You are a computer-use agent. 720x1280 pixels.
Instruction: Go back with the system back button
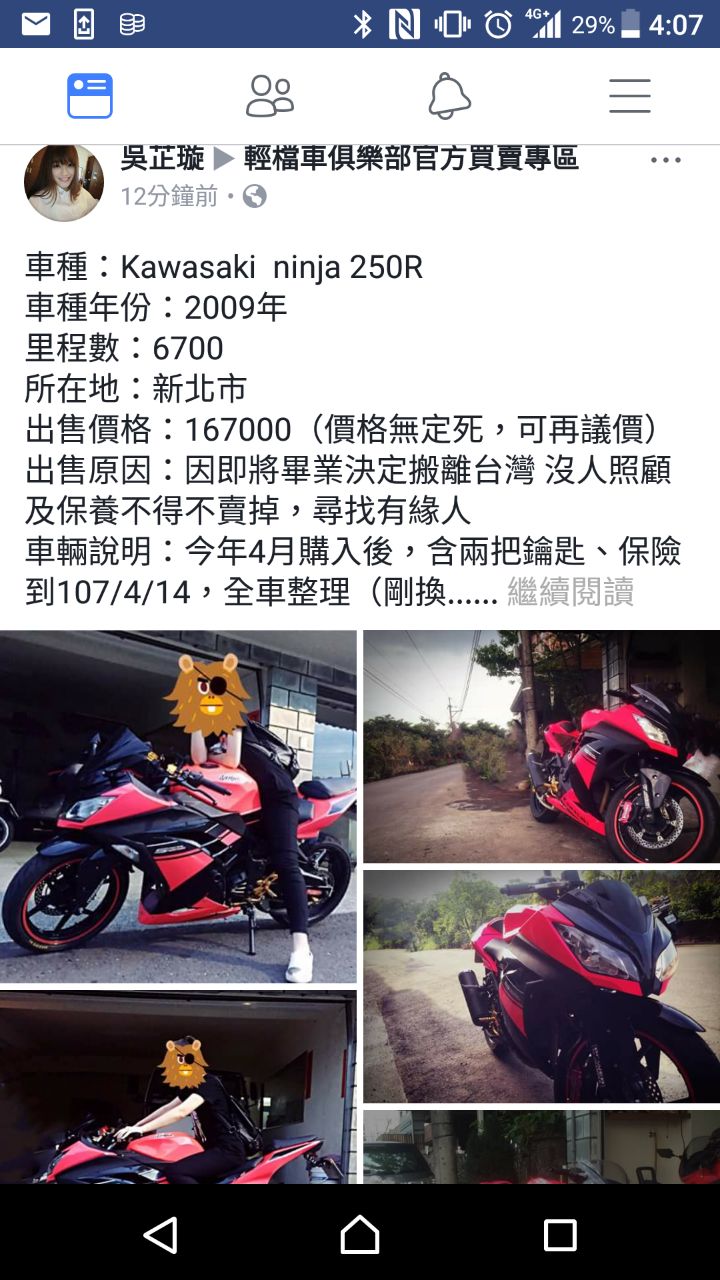(160, 1235)
